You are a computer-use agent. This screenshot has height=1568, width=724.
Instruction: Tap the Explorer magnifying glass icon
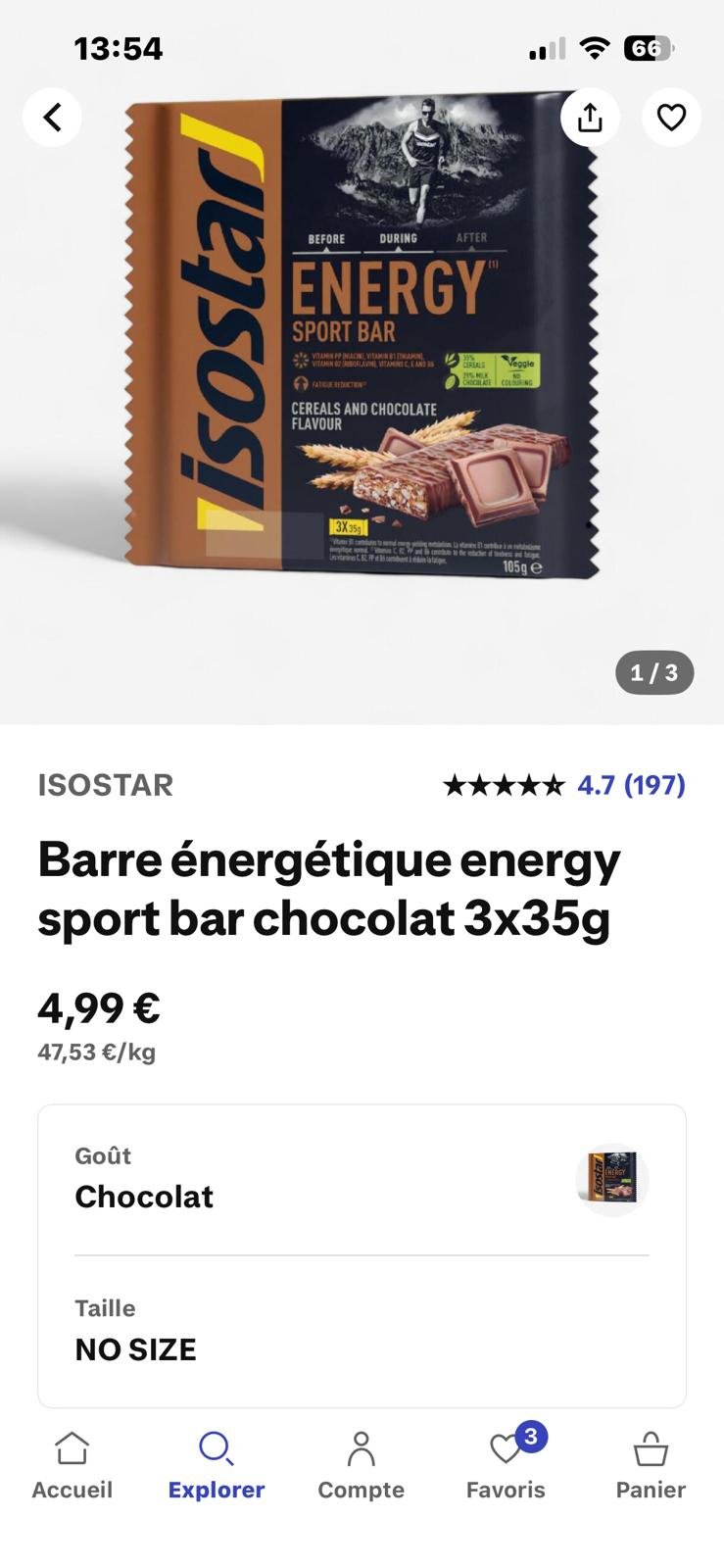click(216, 1447)
